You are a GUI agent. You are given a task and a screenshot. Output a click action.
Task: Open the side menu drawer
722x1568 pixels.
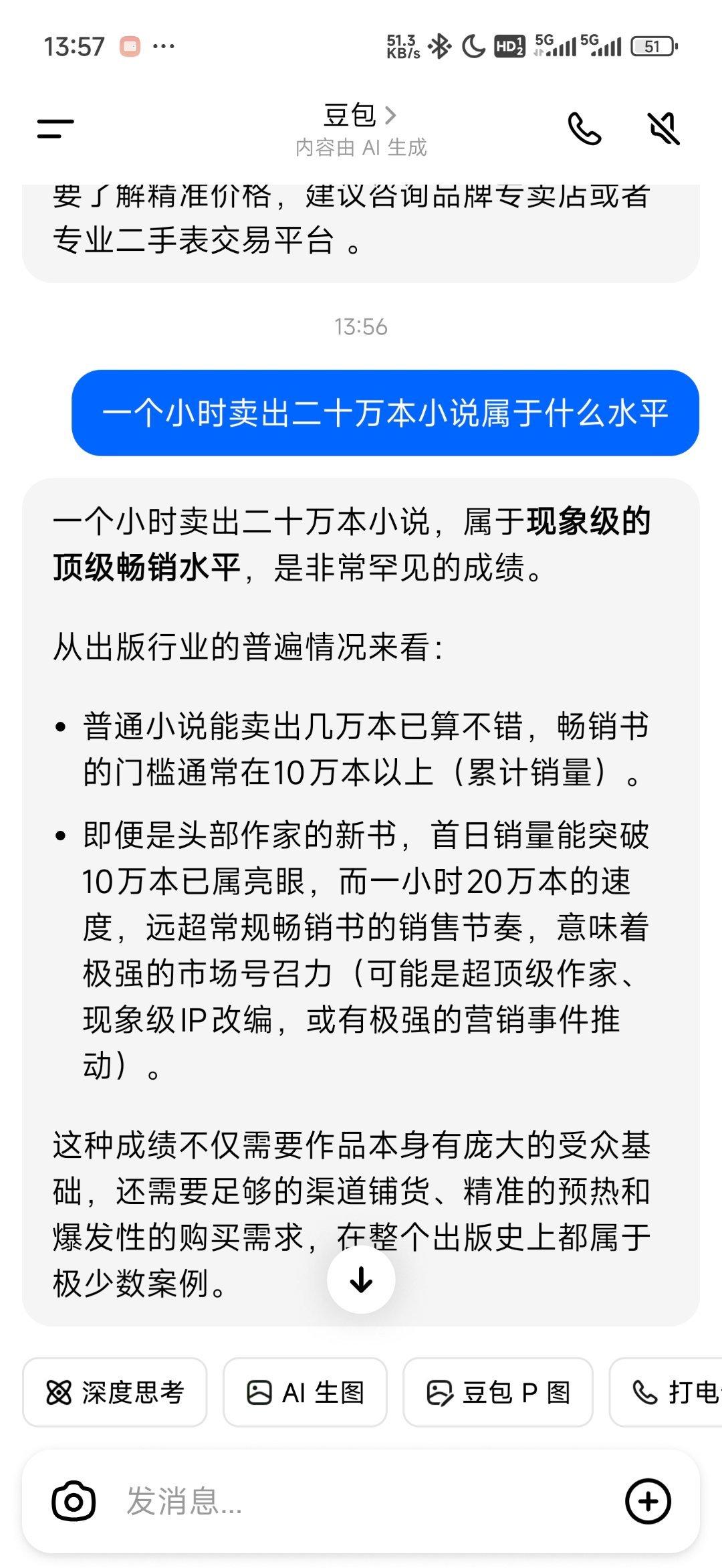pyautogui.click(x=55, y=128)
